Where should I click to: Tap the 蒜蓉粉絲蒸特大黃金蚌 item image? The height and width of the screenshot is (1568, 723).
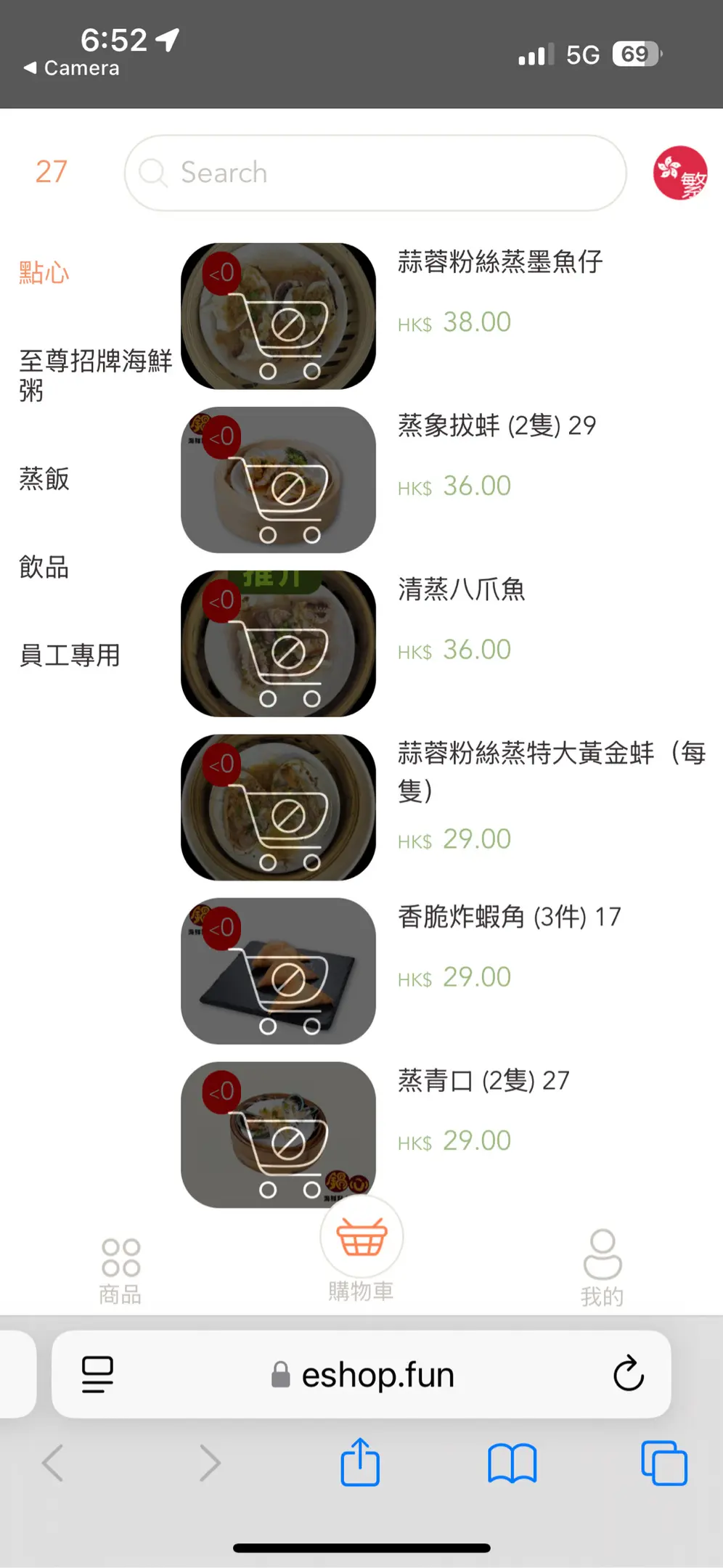[278, 807]
